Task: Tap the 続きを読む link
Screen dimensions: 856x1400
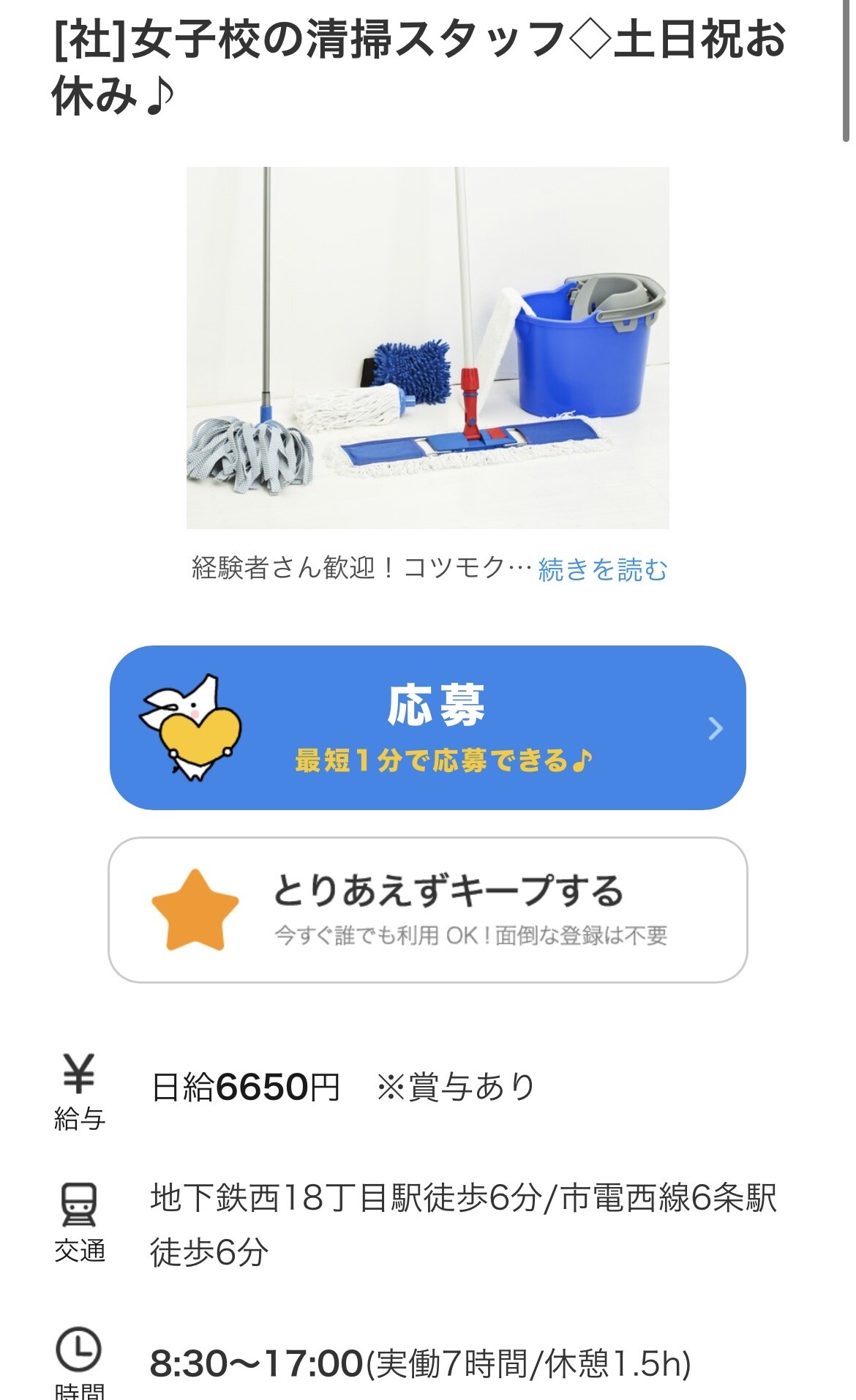Action: pos(602,569)
